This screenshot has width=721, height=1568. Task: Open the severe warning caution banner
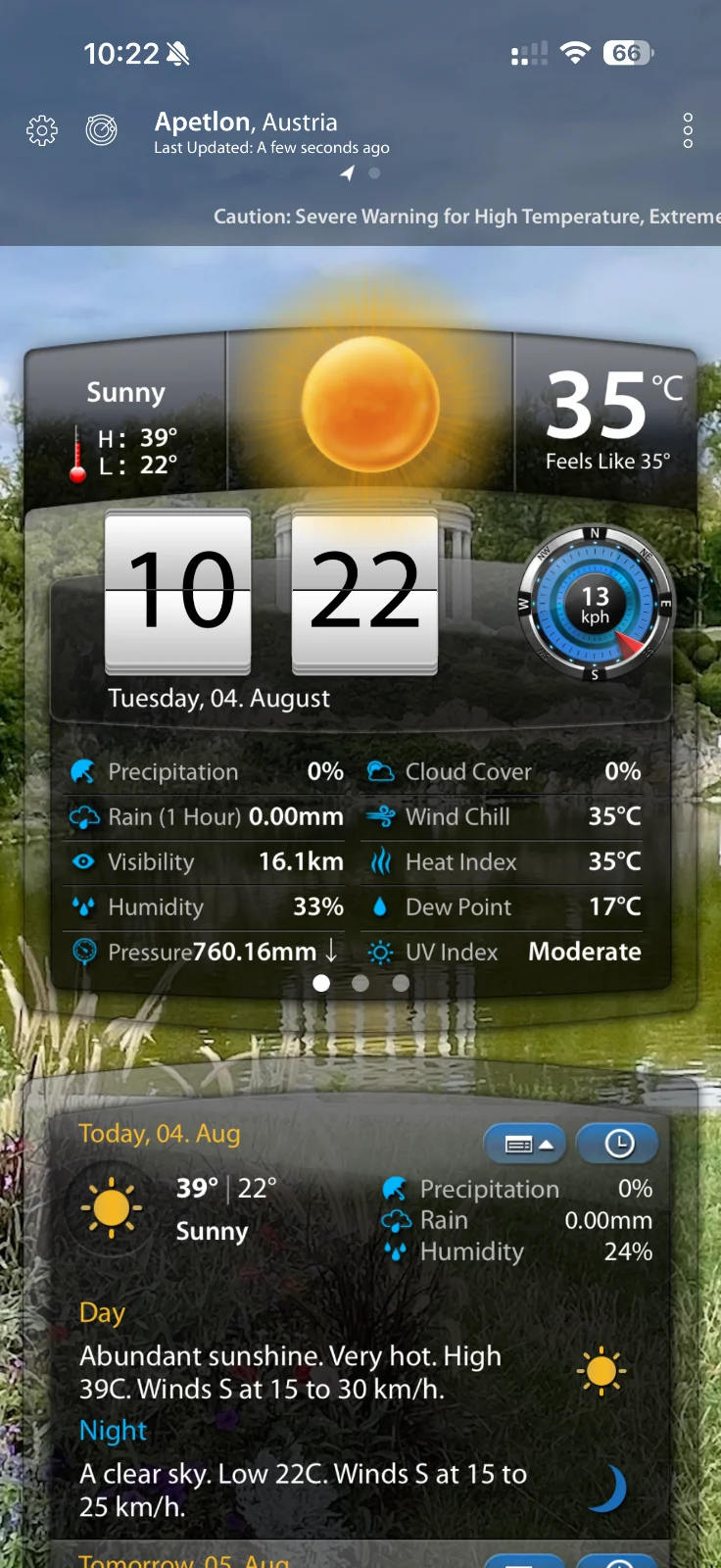(467, 217)
